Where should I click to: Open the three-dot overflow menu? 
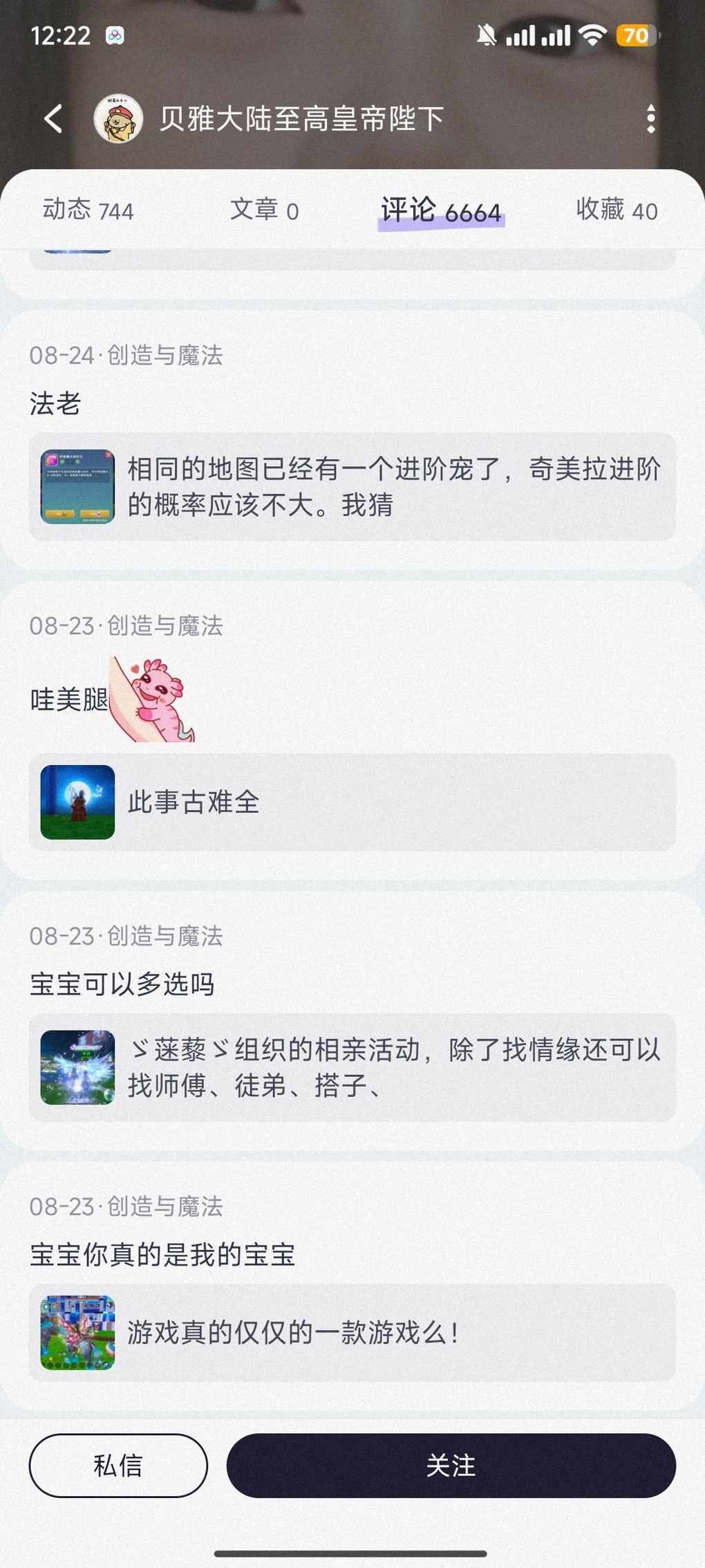point(650,119)
